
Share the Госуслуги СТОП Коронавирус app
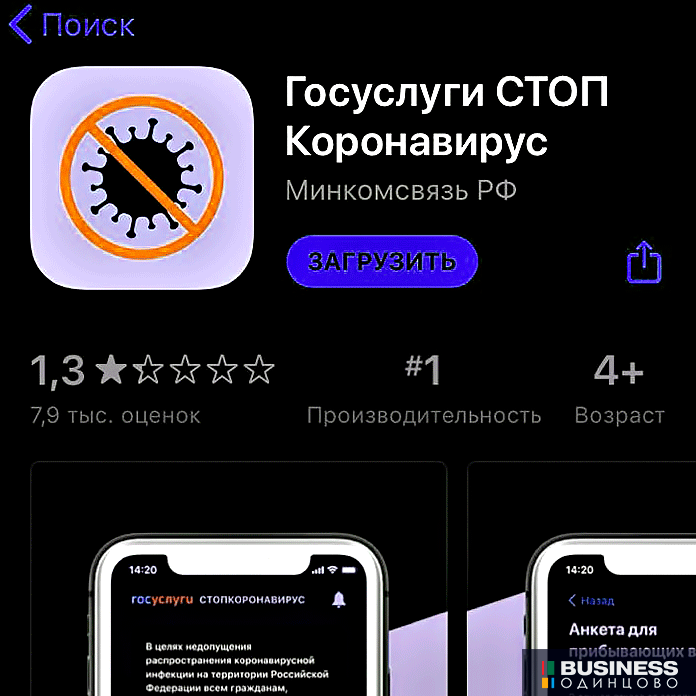pos(644,263)
